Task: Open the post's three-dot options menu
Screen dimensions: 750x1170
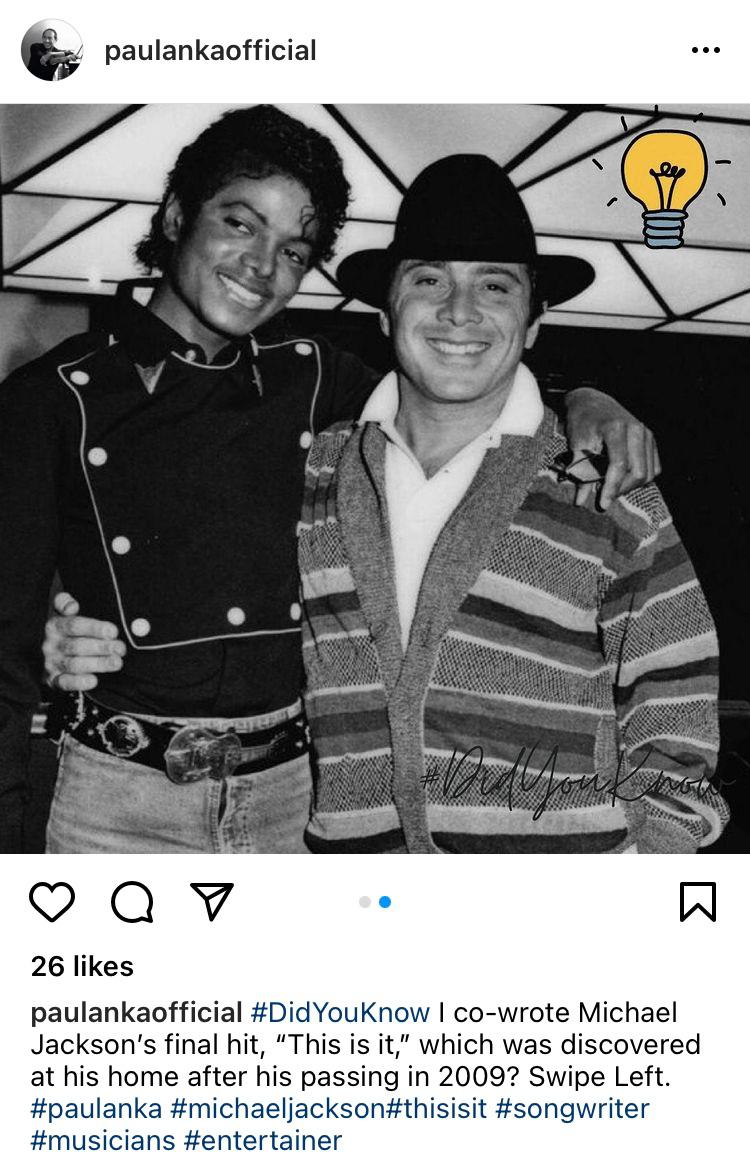Action: tap(705, 51)
